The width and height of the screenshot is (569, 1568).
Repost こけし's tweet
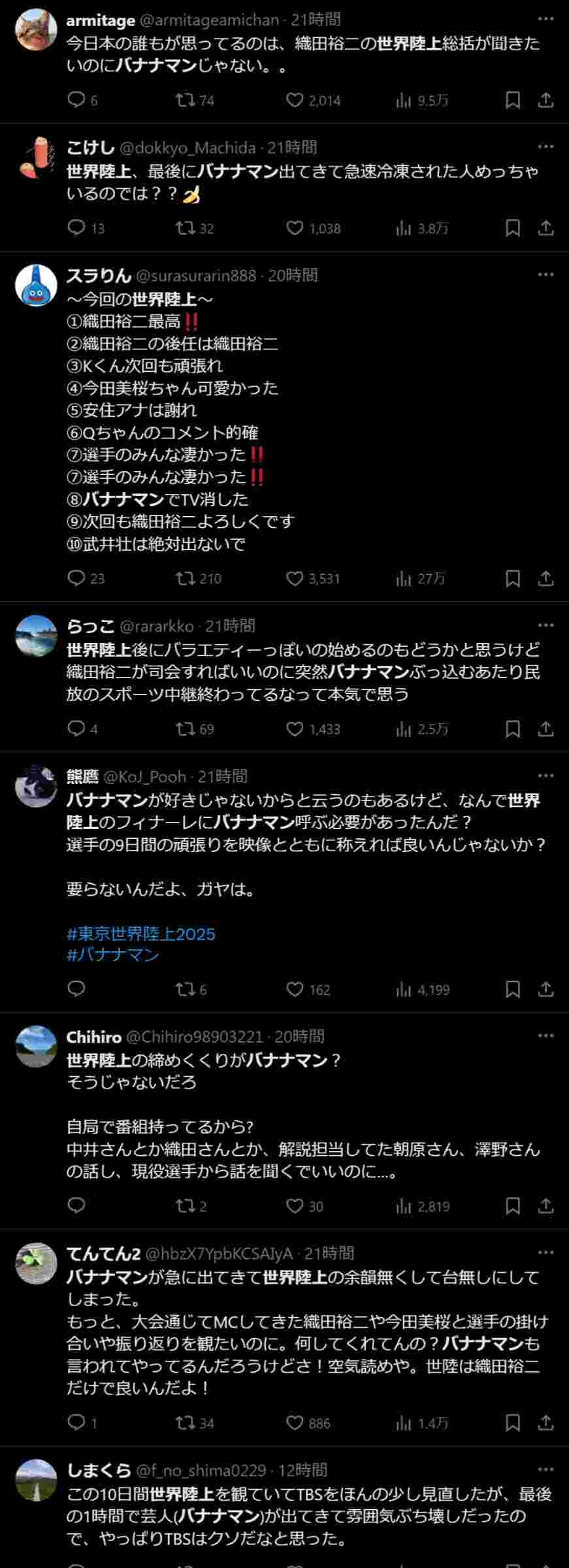point(186,228)
